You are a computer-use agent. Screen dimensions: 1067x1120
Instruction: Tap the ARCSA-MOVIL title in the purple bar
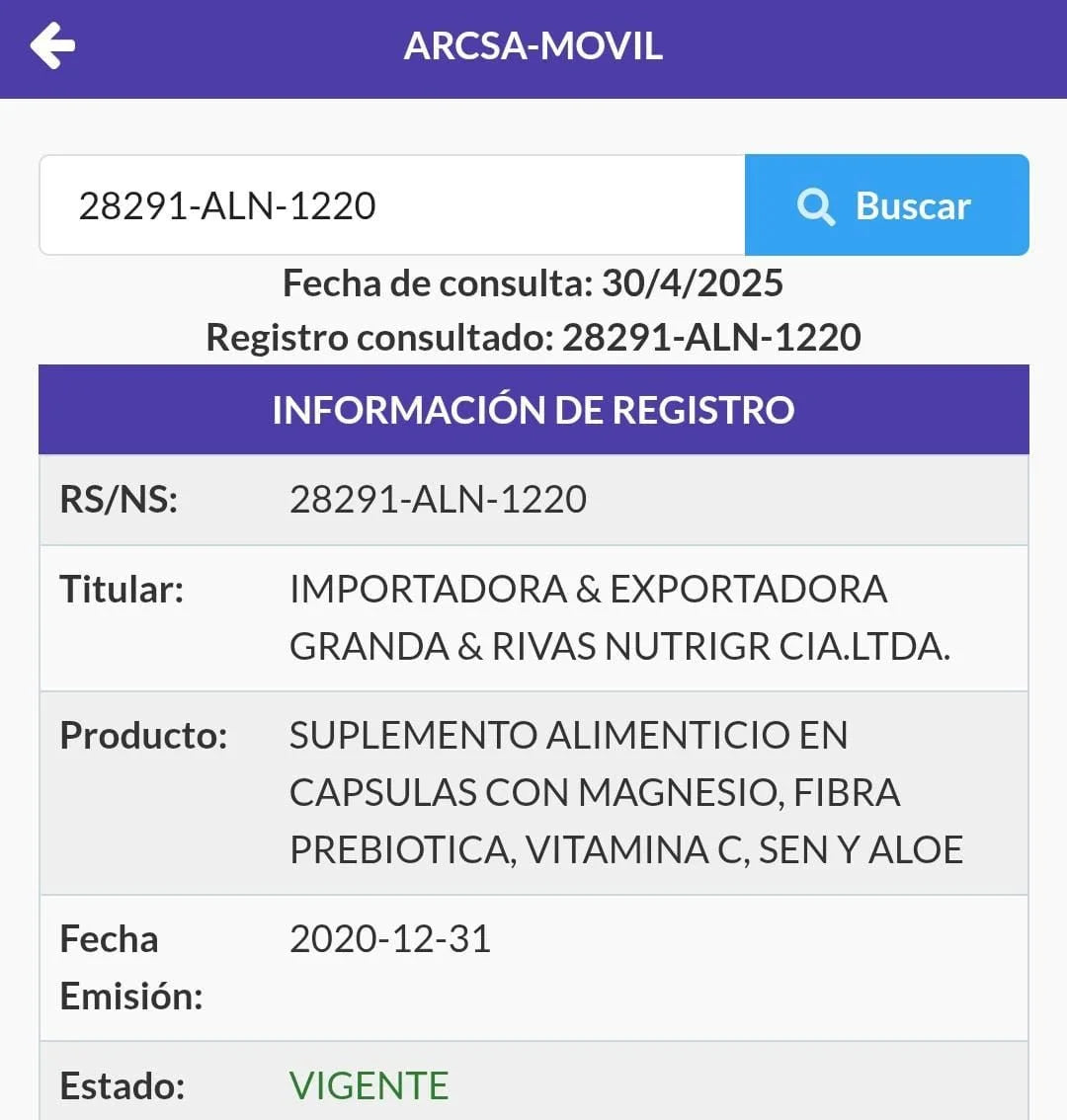pyautogui.click(x=533, y=46)
